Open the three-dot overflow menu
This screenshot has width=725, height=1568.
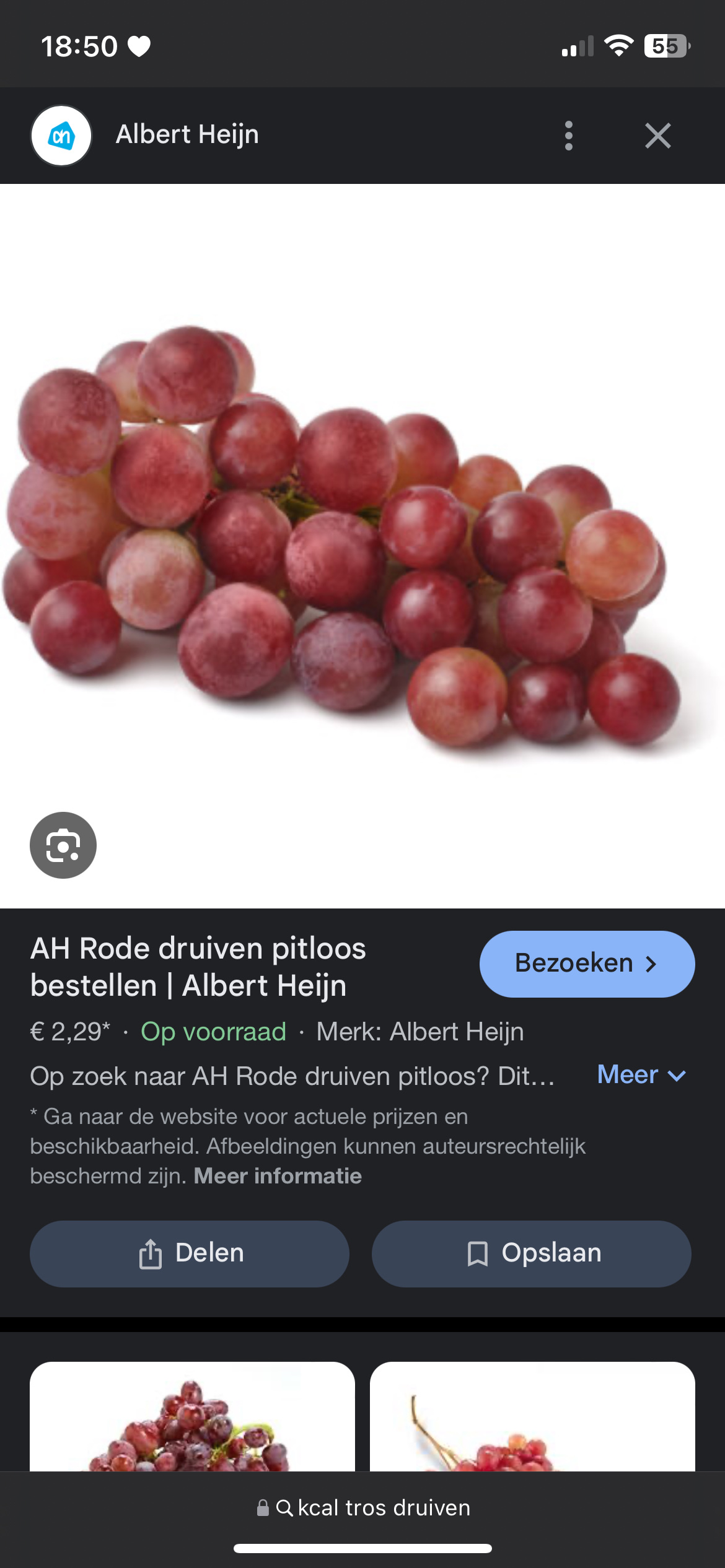pyautogui.click(x=568, y=136)
